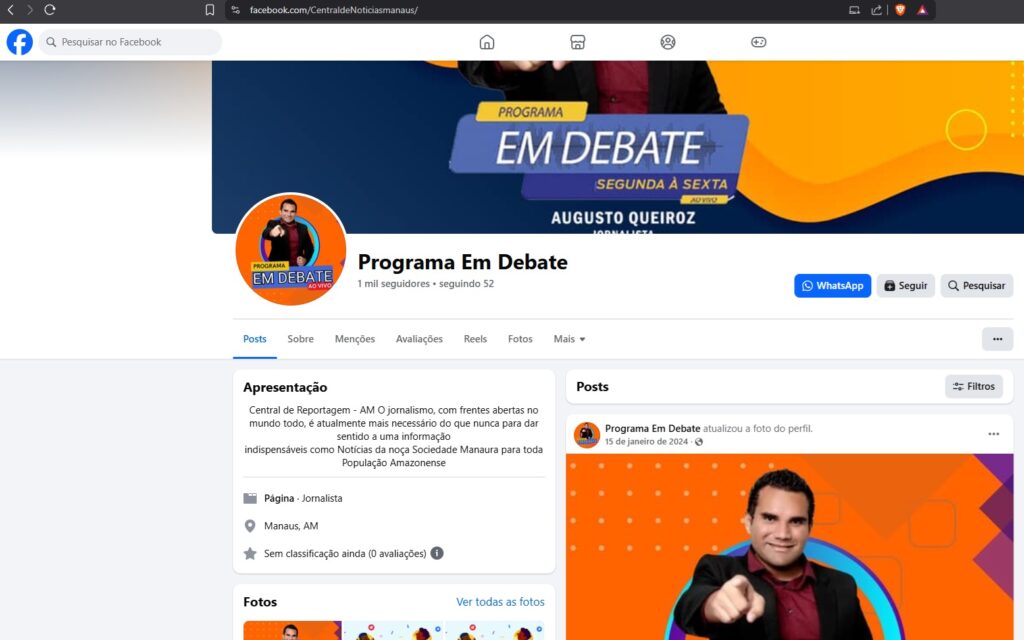
Task: Open Ver todas as fotos link
Action: pos(500,602)
